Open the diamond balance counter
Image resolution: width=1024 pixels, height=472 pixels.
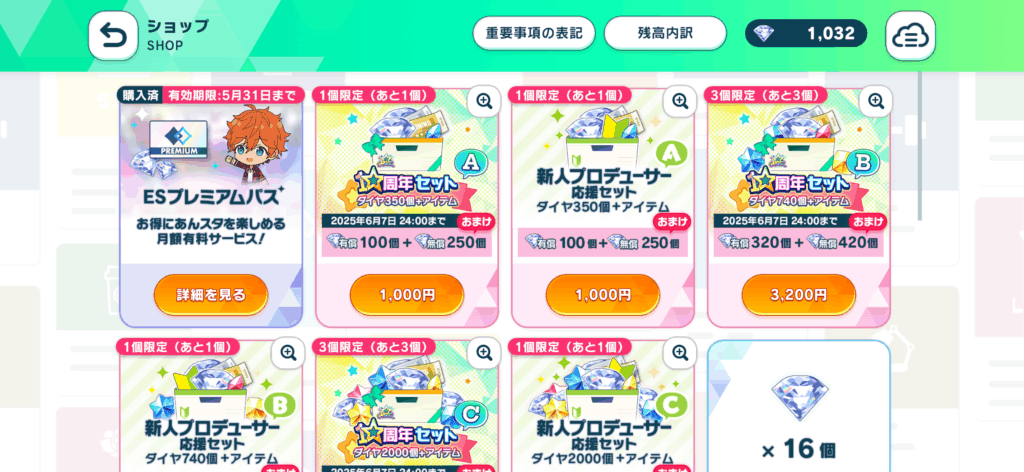806,33
